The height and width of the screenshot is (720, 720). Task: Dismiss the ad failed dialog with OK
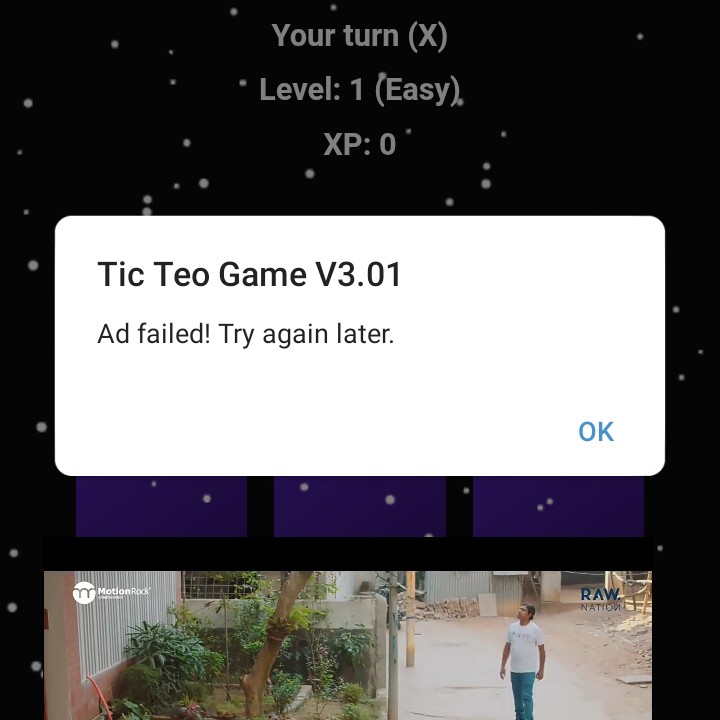596,431
